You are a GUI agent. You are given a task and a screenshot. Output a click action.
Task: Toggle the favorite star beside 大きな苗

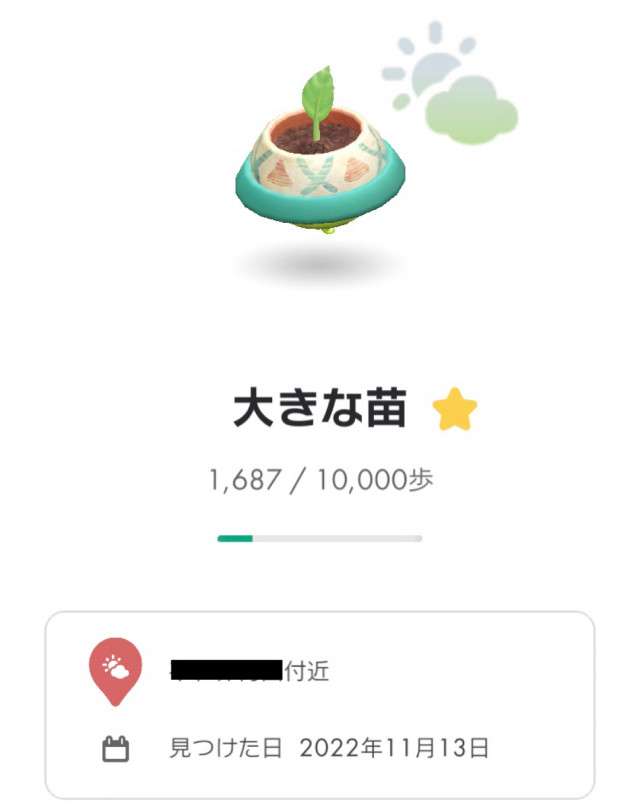(x=455, y=411)
